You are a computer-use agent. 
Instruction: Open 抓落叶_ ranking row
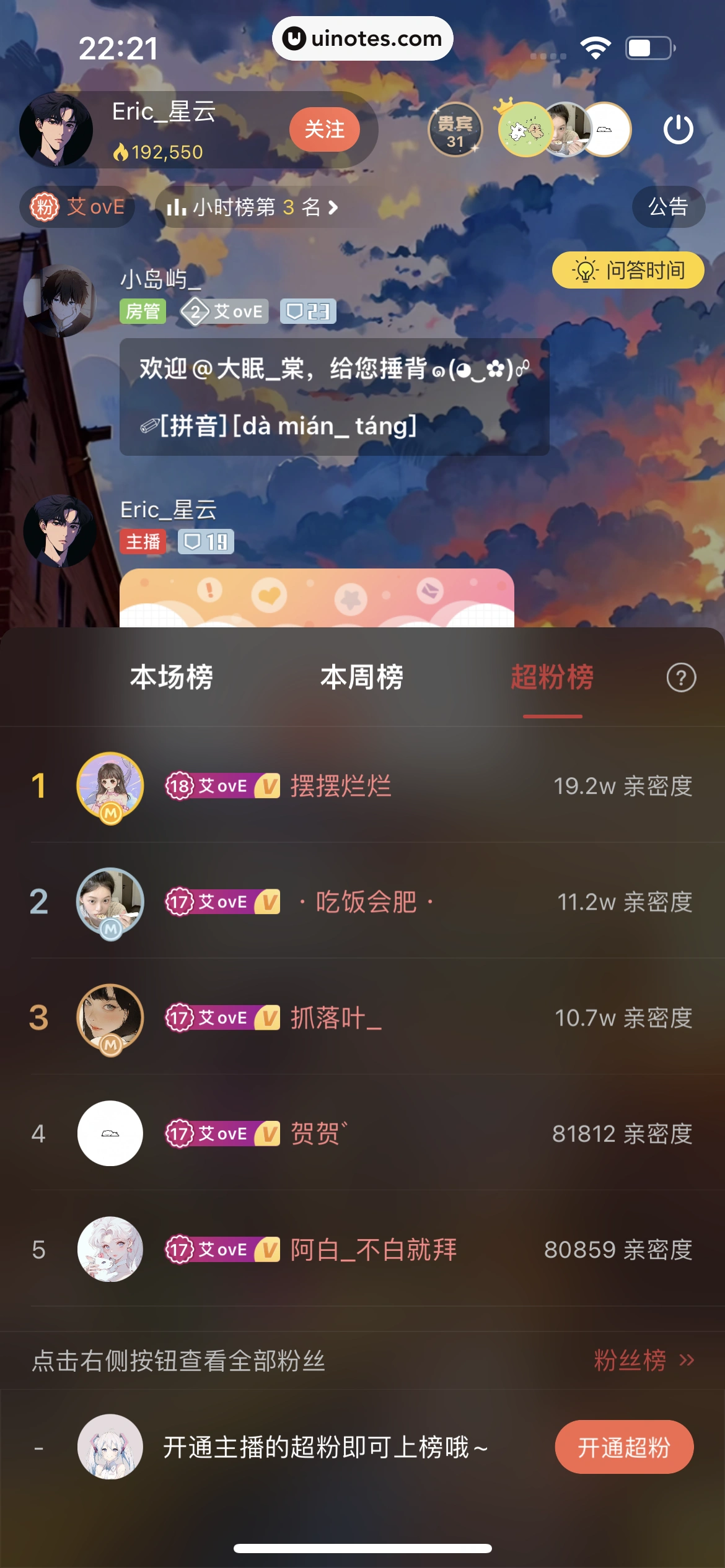(362, 1017)
